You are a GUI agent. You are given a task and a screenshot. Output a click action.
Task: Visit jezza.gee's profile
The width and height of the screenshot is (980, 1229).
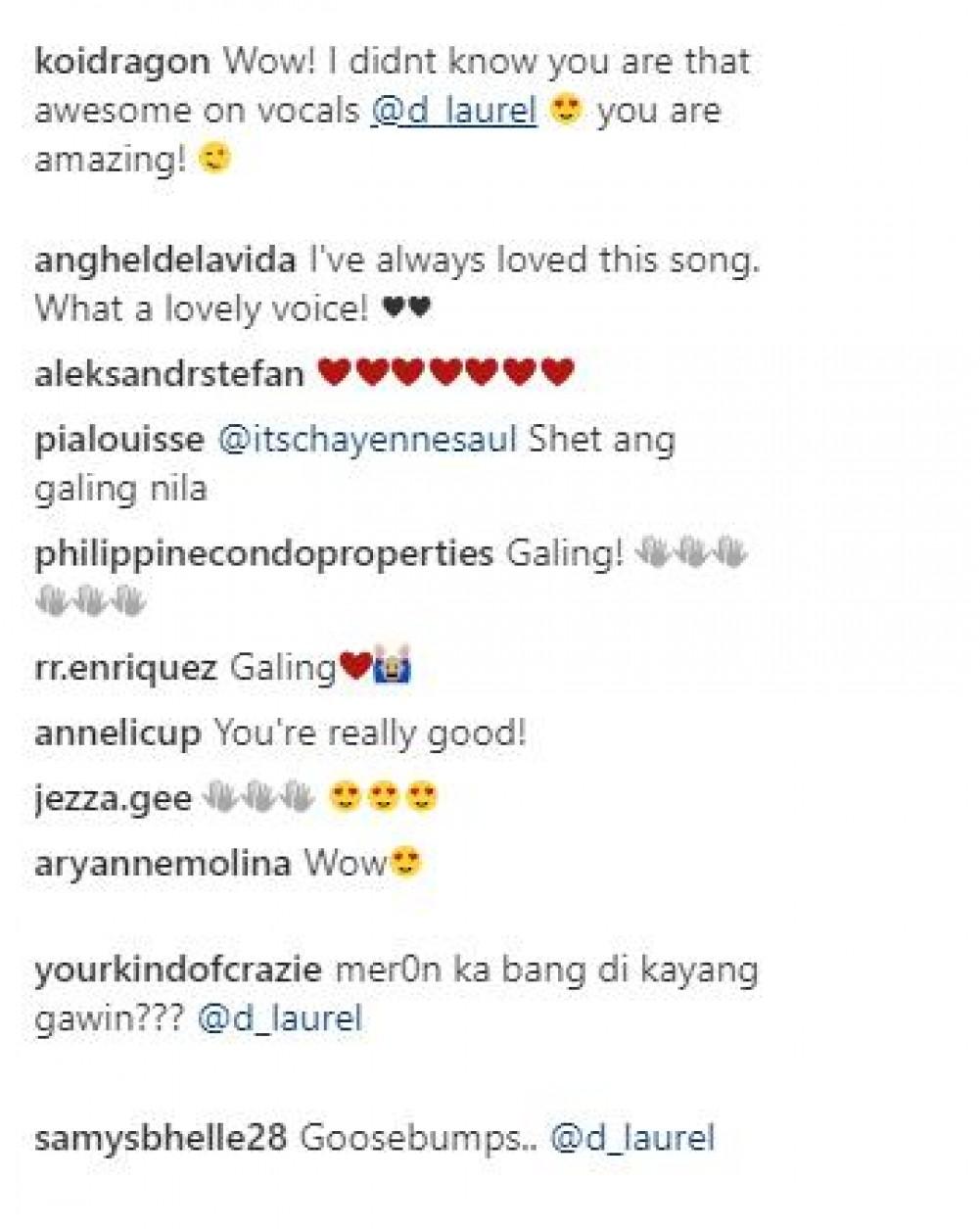113,799
